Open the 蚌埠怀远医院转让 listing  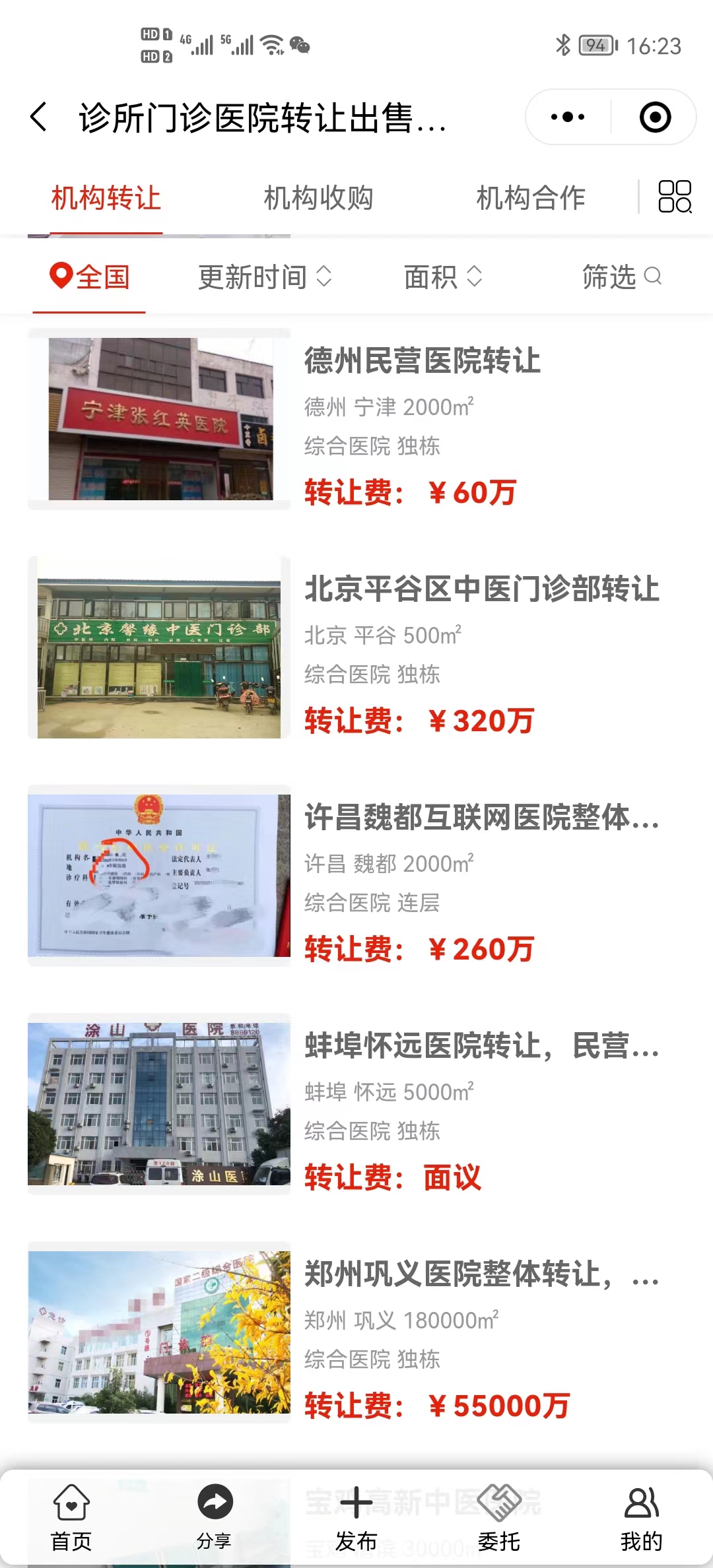[x=482, y=1046]
